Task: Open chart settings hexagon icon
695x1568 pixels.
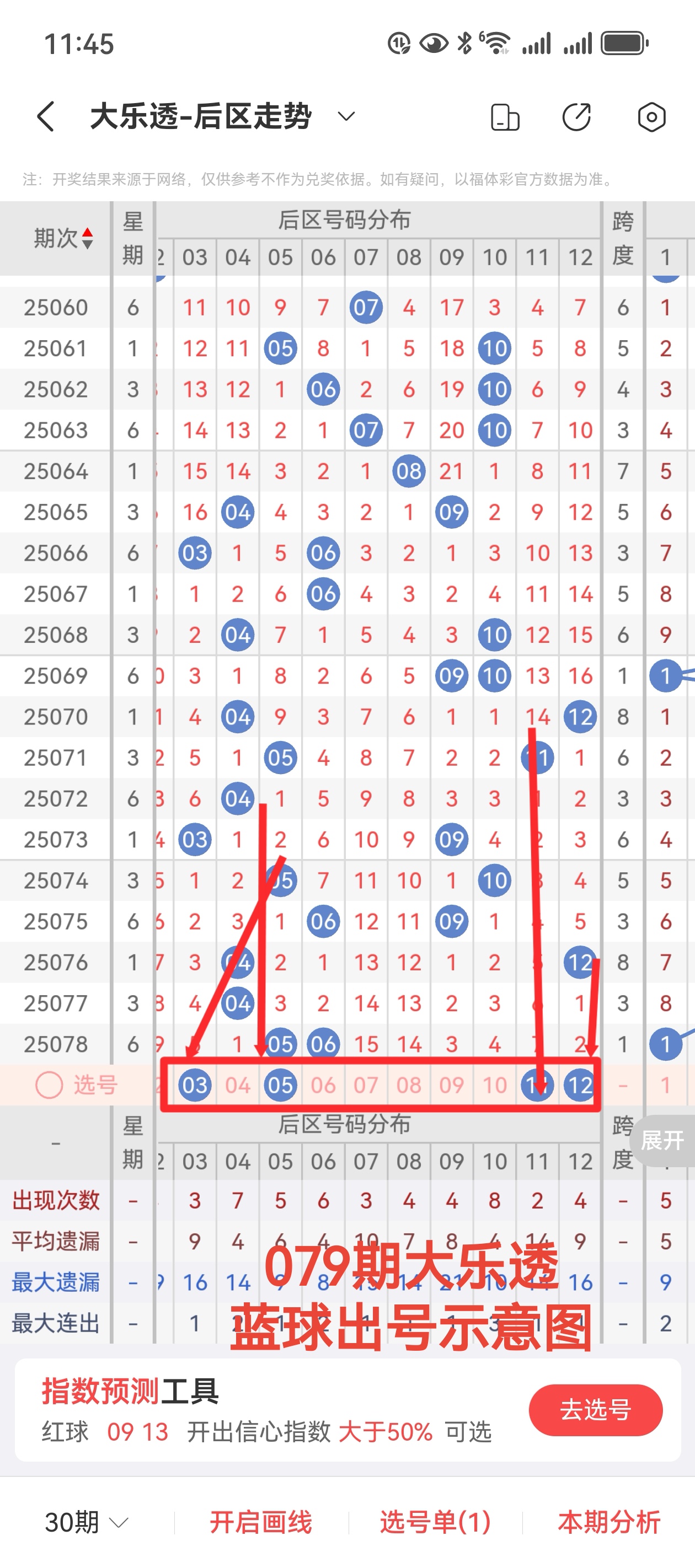Action: pos(651,117)
